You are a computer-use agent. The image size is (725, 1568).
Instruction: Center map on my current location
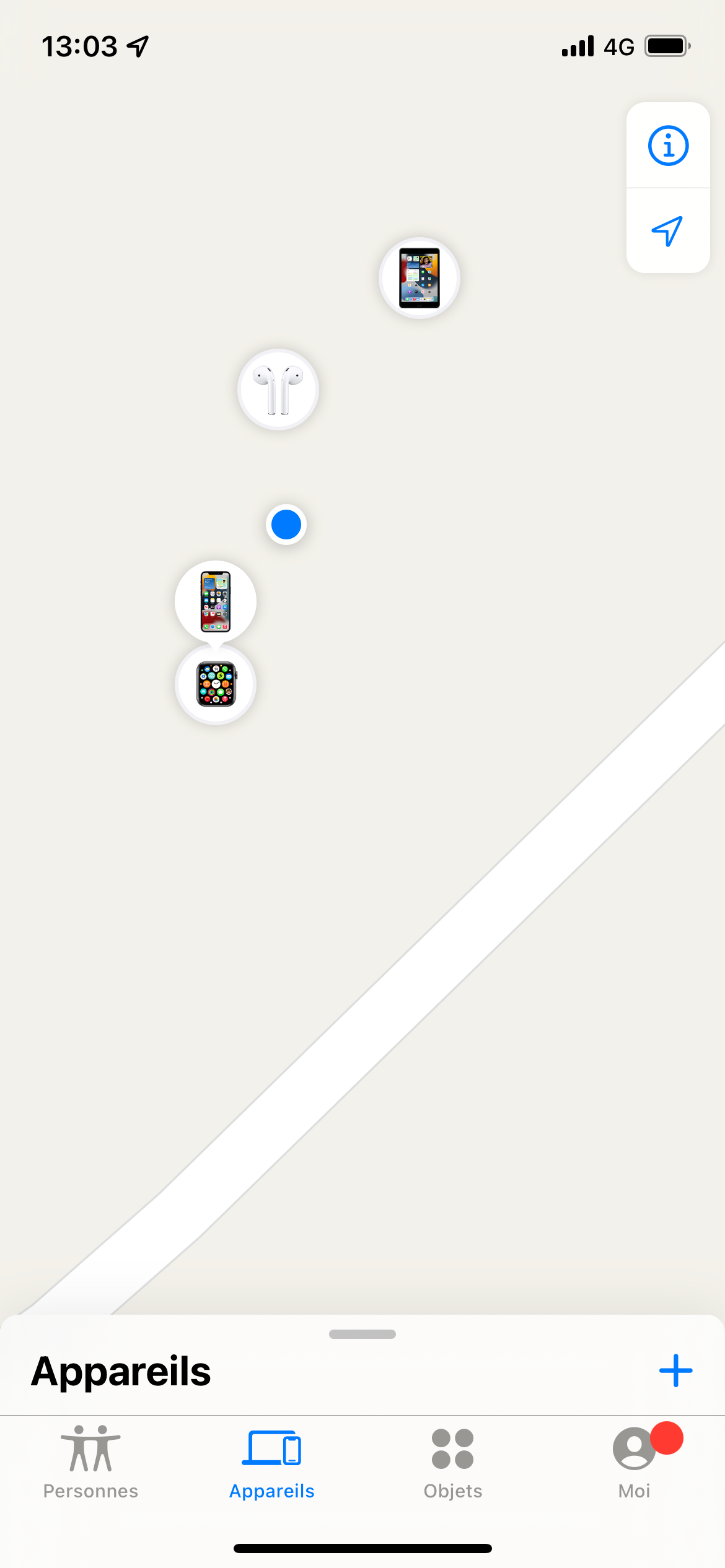(668, 231)
